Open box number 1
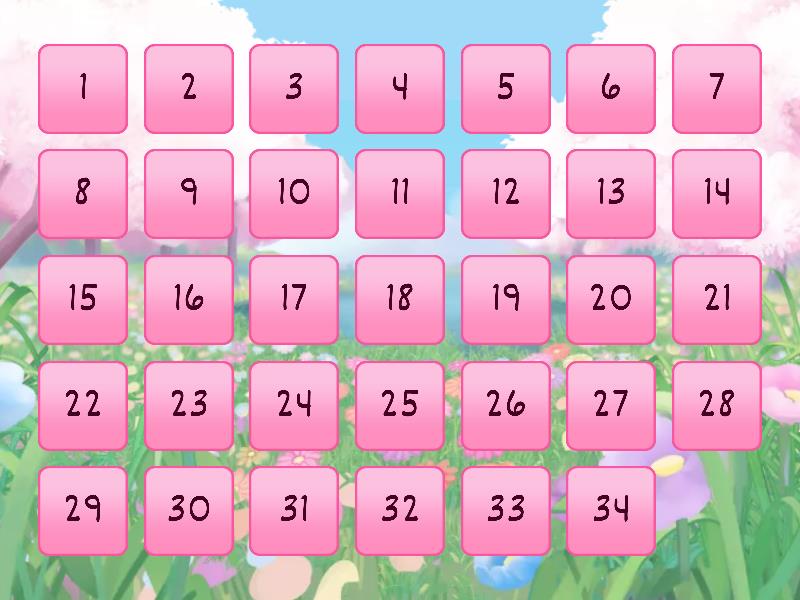Viewport: 800px width, 600px height. (x=83, y=89)
